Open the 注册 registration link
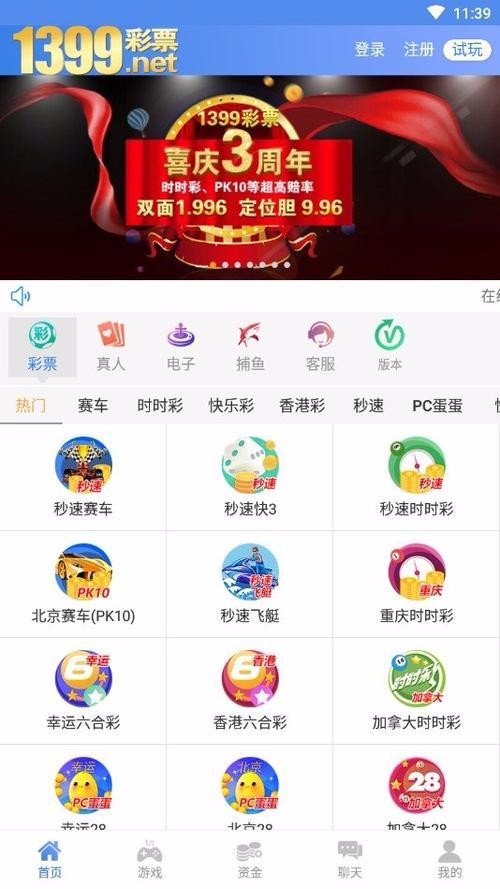The width and height of the screenshot is (500, 889). (419, 50)
